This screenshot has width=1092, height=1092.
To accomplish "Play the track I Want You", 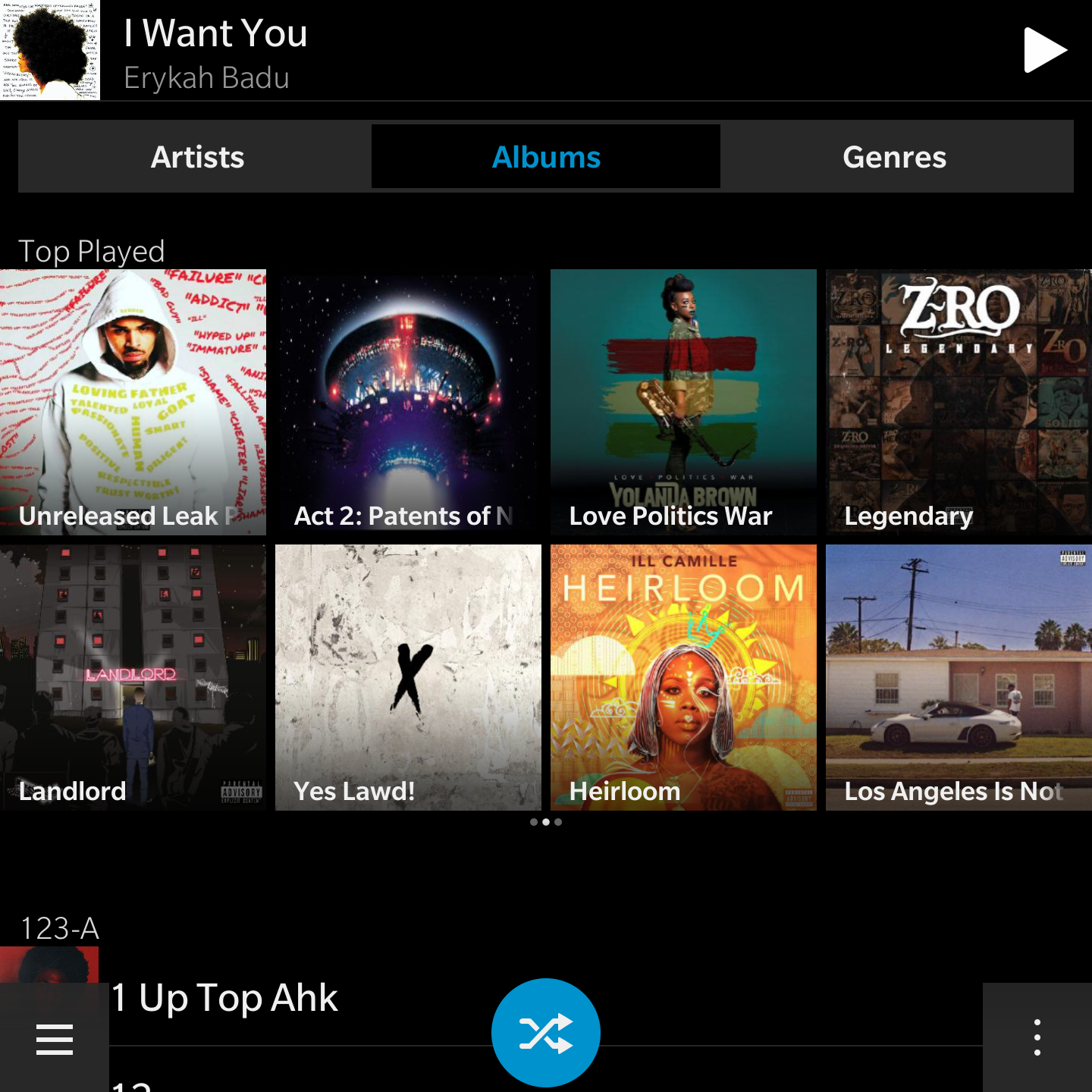I will coord(1045,50).
